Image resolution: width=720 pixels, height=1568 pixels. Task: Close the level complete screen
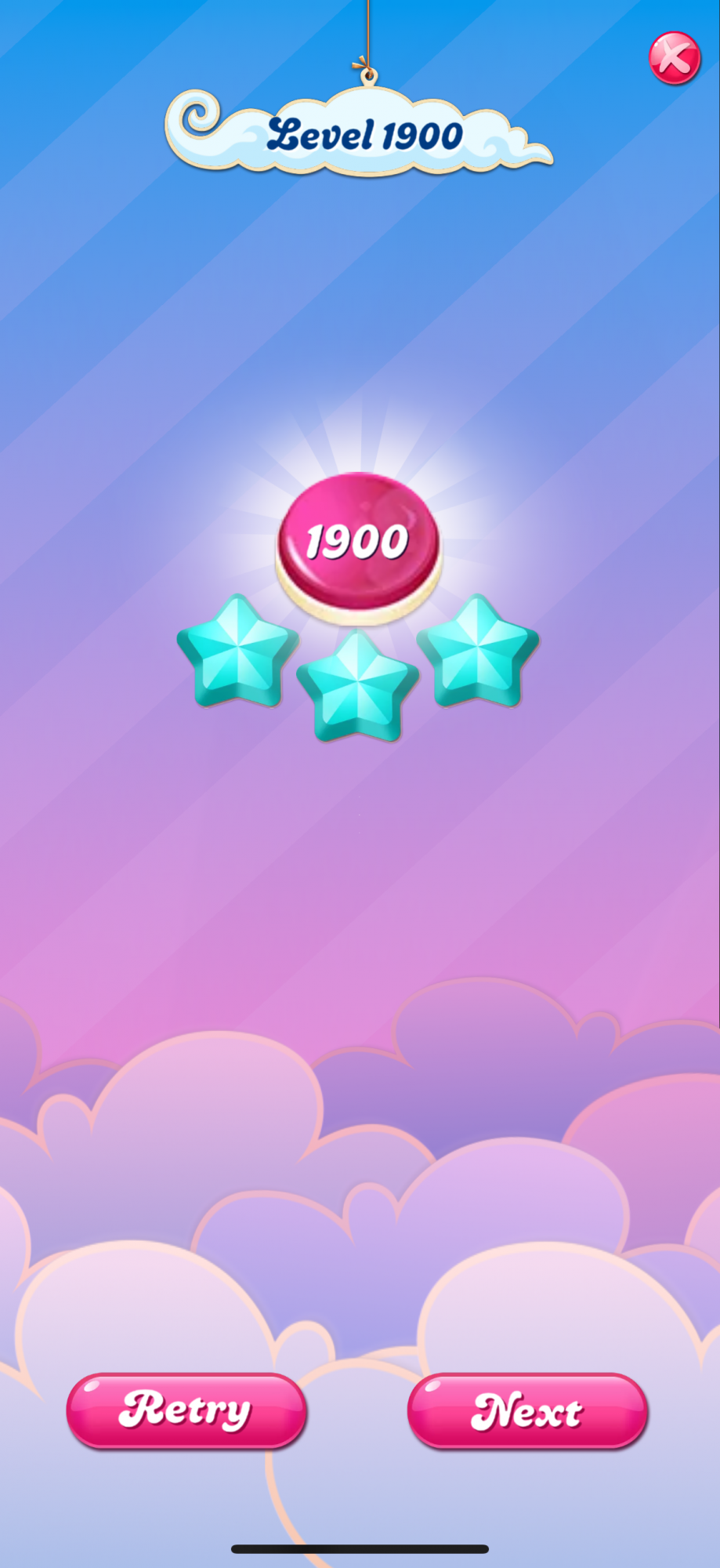point(675,58)
